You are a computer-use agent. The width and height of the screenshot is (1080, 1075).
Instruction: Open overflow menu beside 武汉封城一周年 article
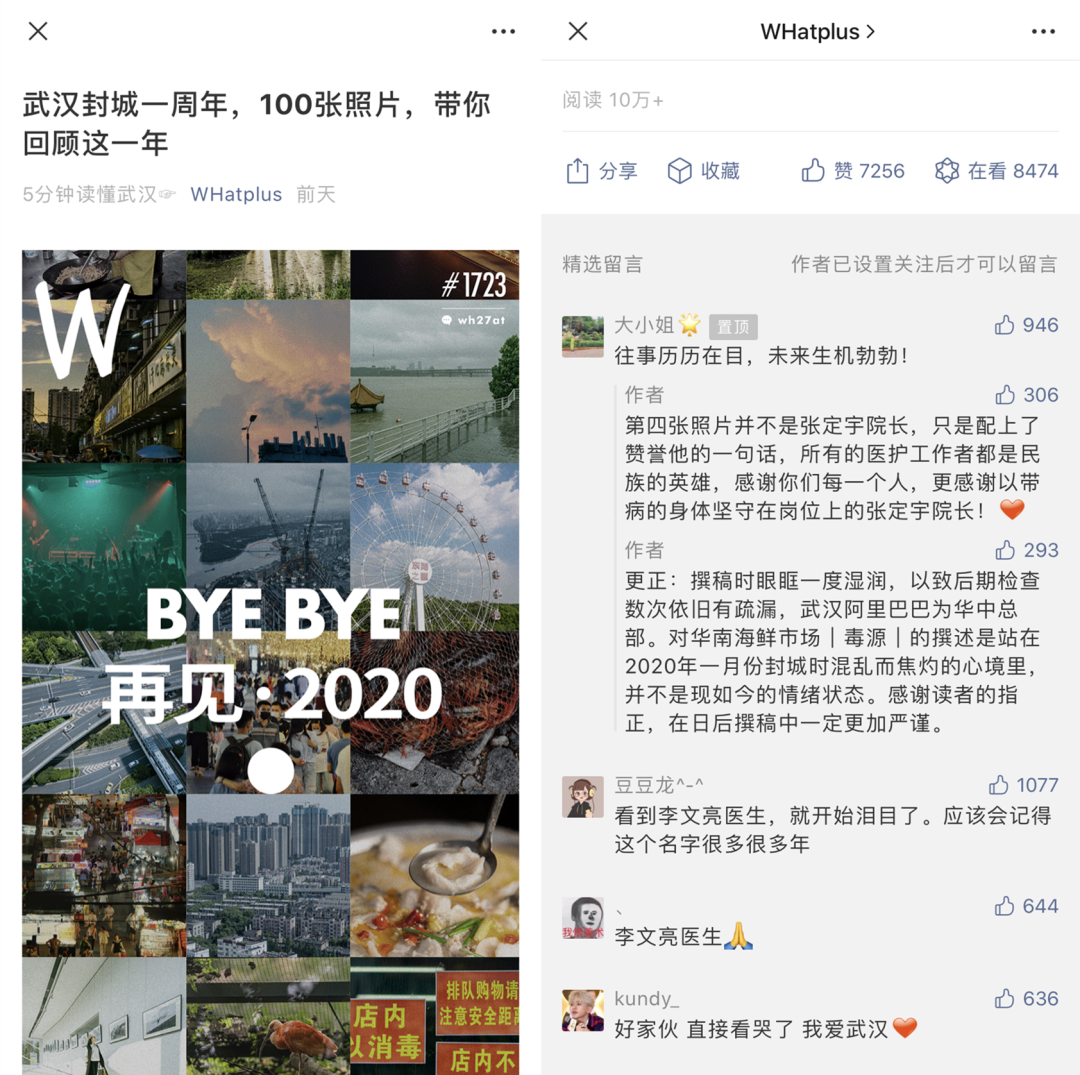503,31
